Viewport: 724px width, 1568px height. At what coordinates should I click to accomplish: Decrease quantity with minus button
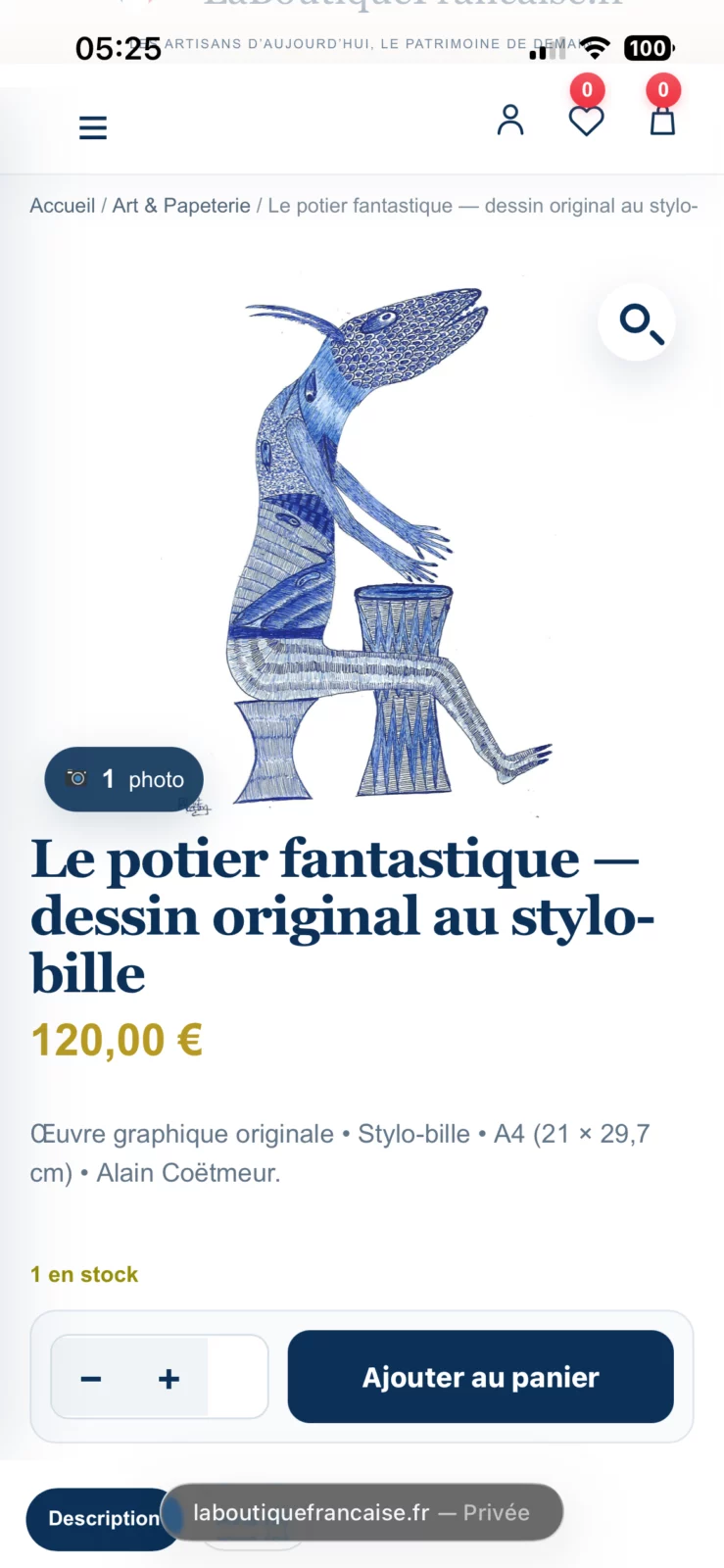point(91,1379)
